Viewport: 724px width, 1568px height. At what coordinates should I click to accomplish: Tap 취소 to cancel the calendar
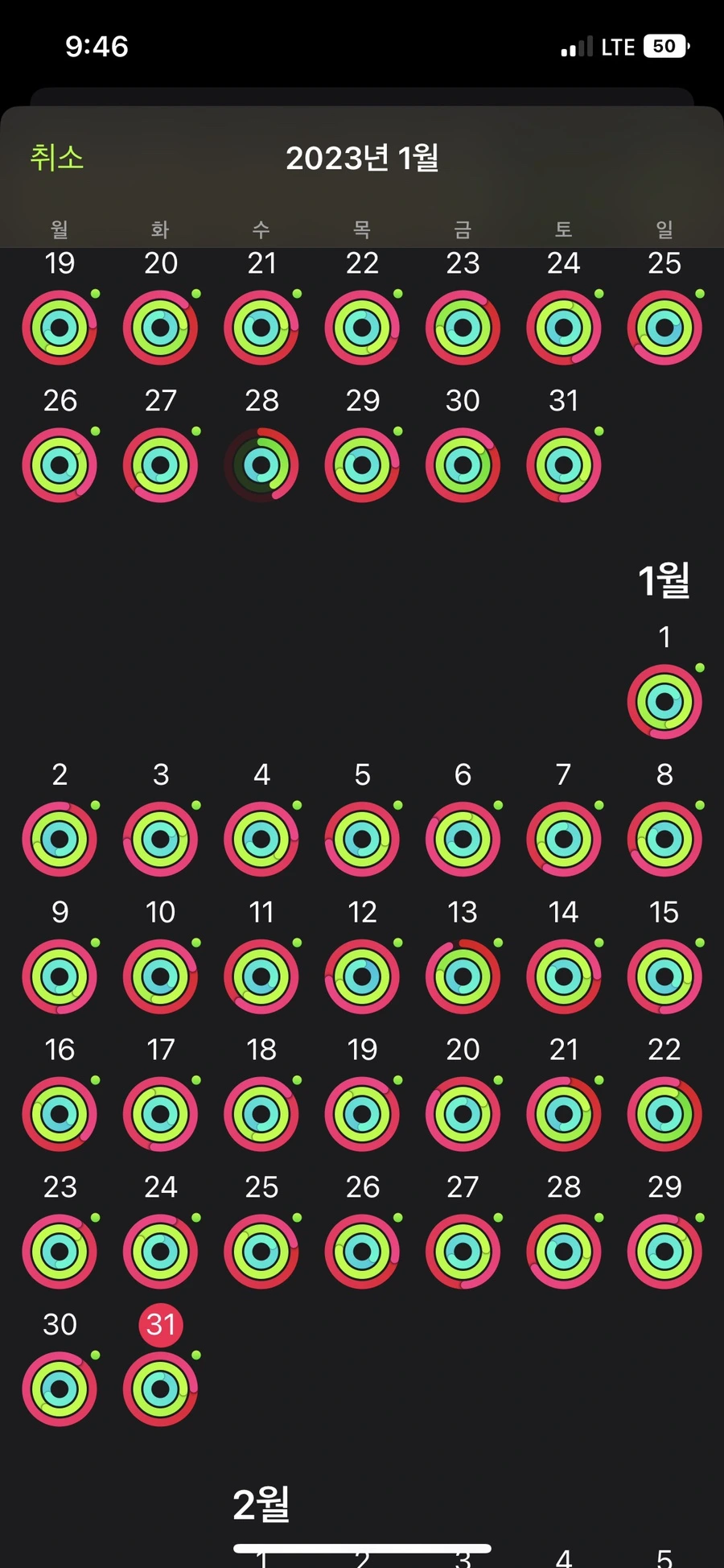coord(57,157)
